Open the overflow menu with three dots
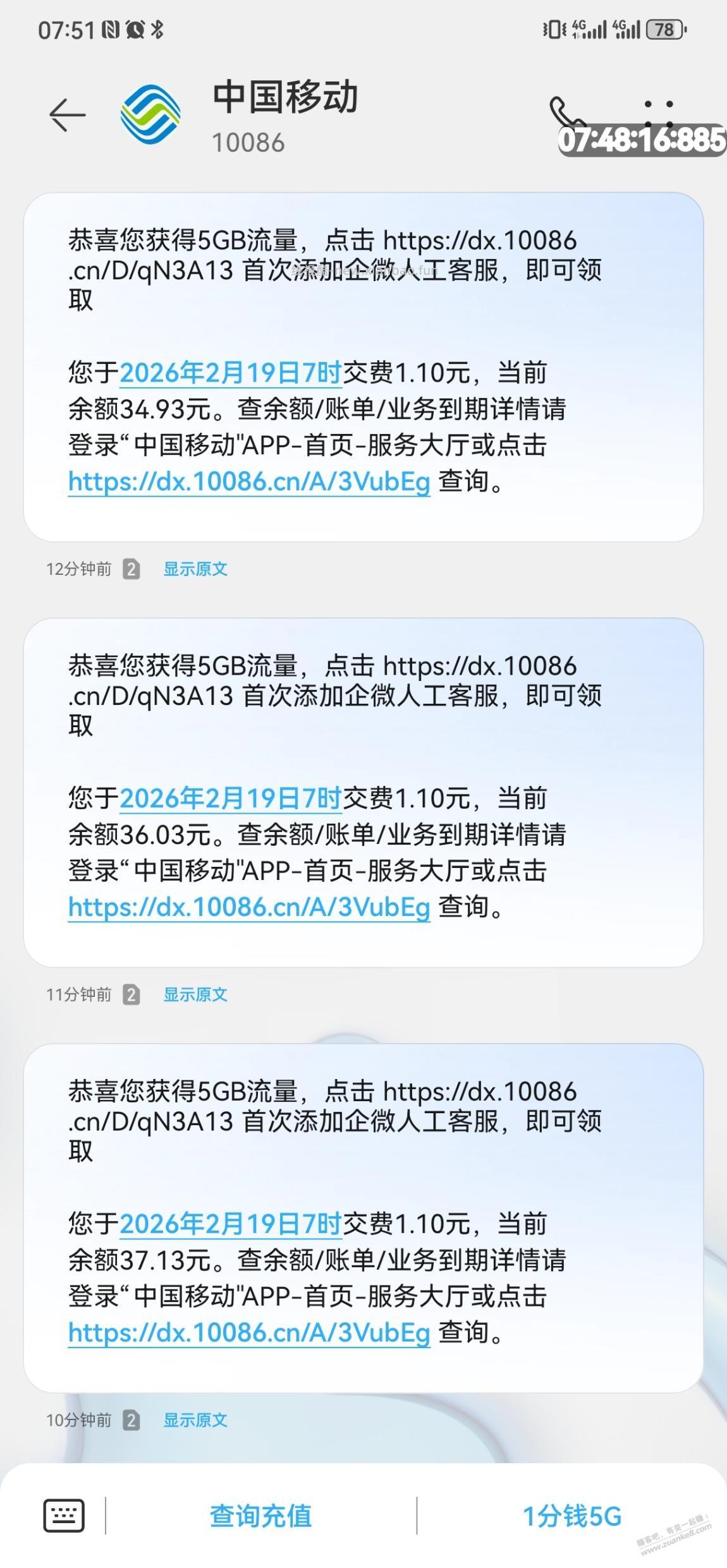 click(659, 115)
